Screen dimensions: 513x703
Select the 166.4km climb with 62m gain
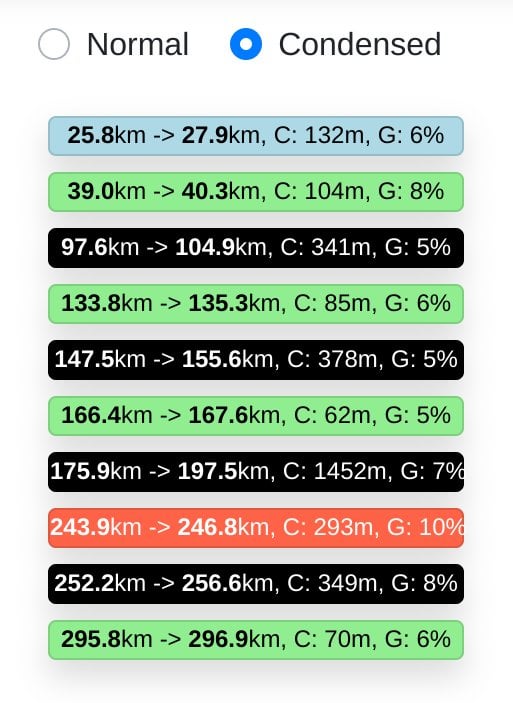(256, 416)
